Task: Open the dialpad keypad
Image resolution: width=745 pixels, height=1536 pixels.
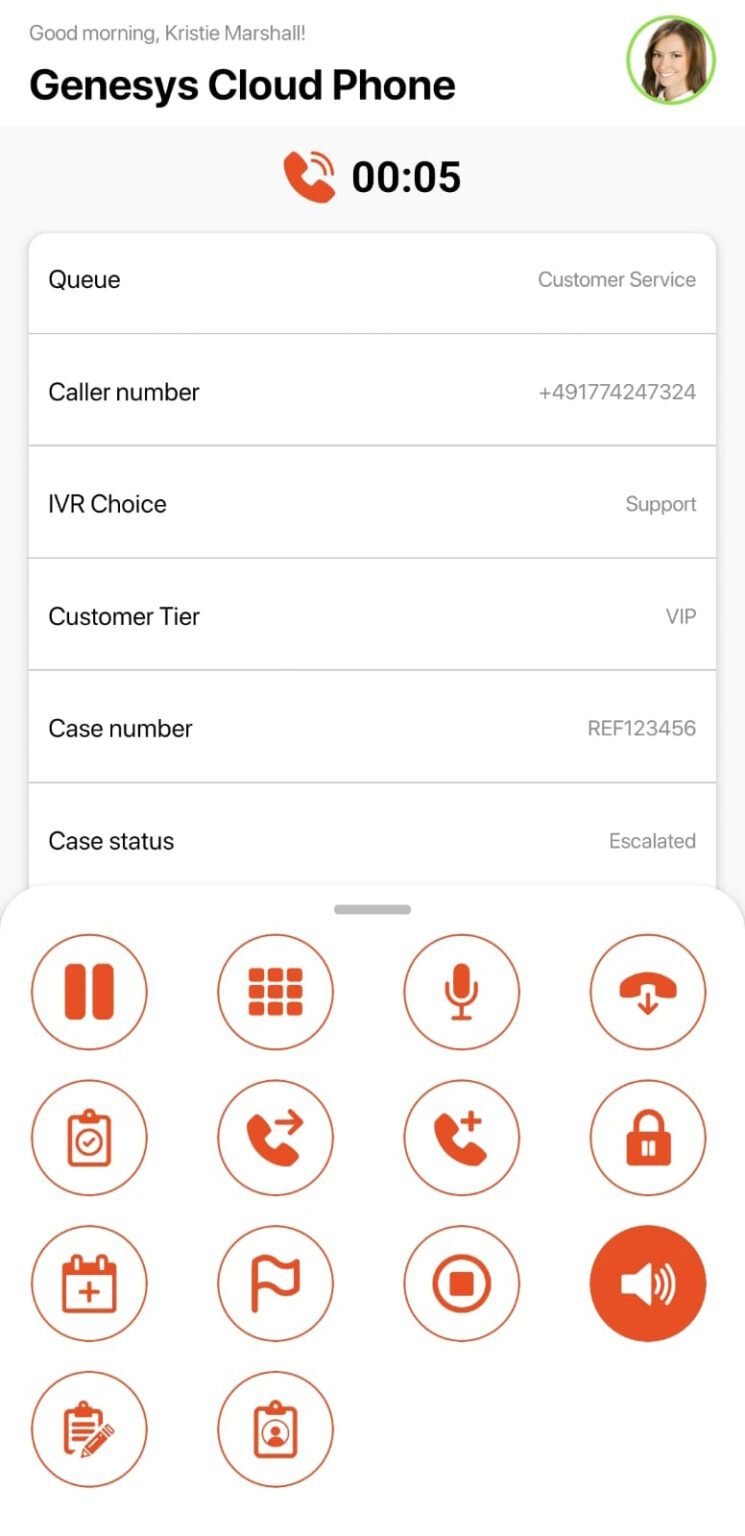Action: tap(276, 991)
